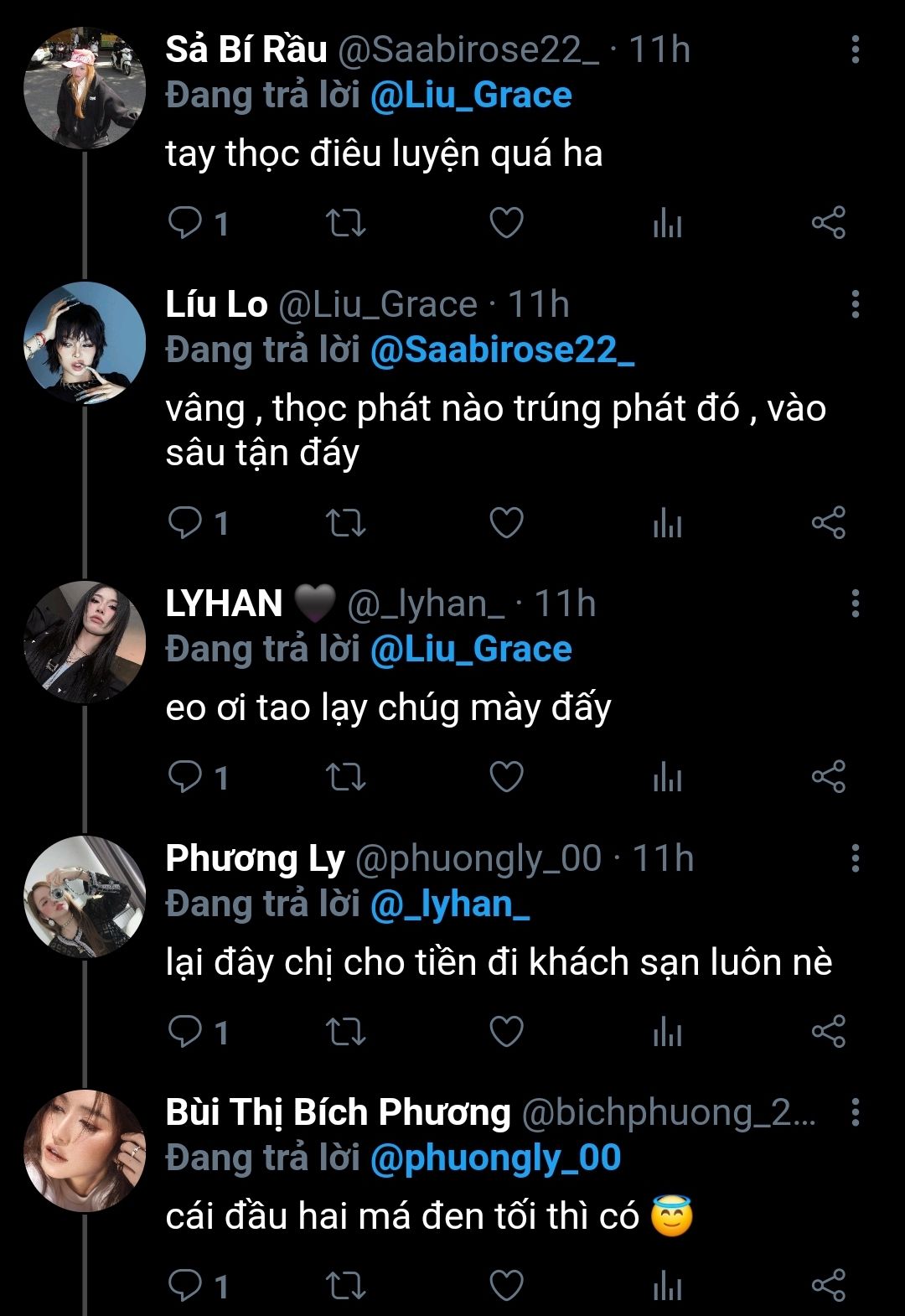Share Phương Ly's reply
905x1316 pixels.
(829, 1031)
